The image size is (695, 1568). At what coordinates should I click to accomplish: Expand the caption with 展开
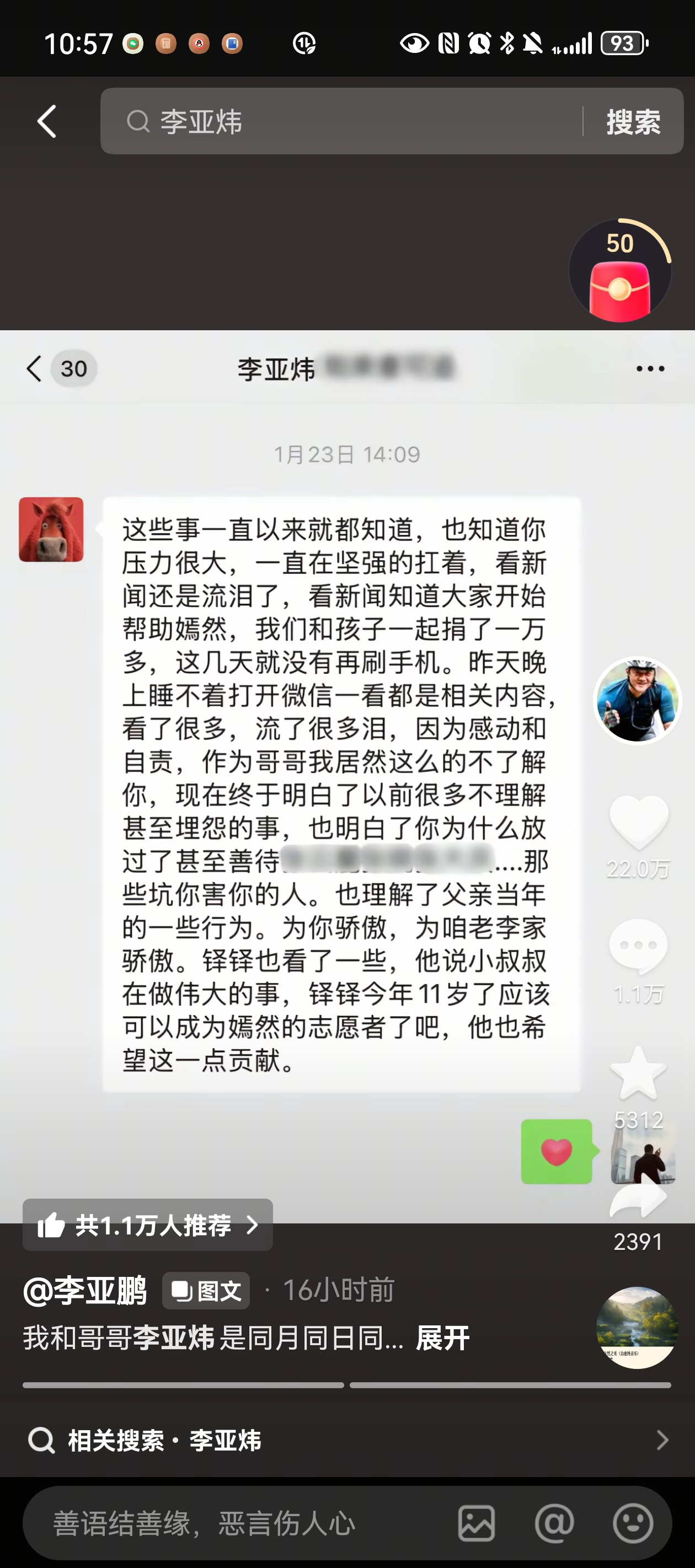(x=442, y=1338)
